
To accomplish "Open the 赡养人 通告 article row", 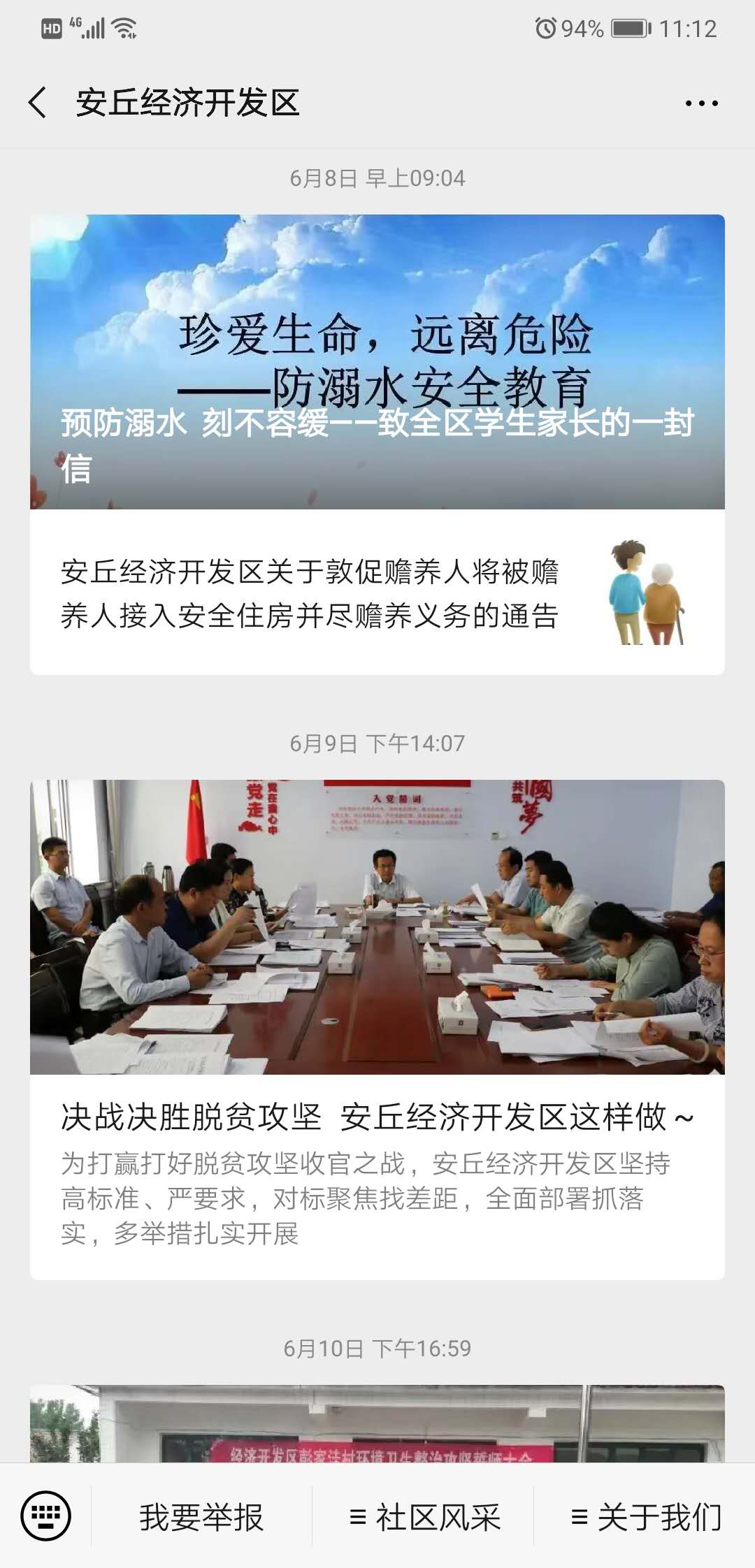I will [x=377, y=593].
